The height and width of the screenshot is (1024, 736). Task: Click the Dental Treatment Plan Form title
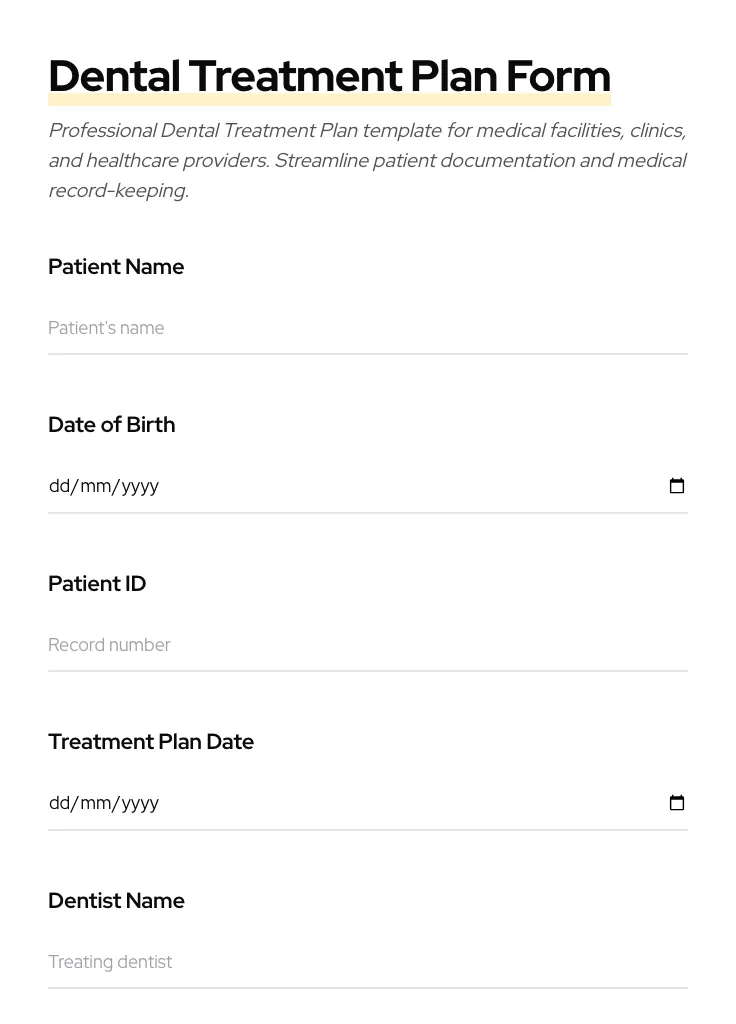[x=329, y=75]
